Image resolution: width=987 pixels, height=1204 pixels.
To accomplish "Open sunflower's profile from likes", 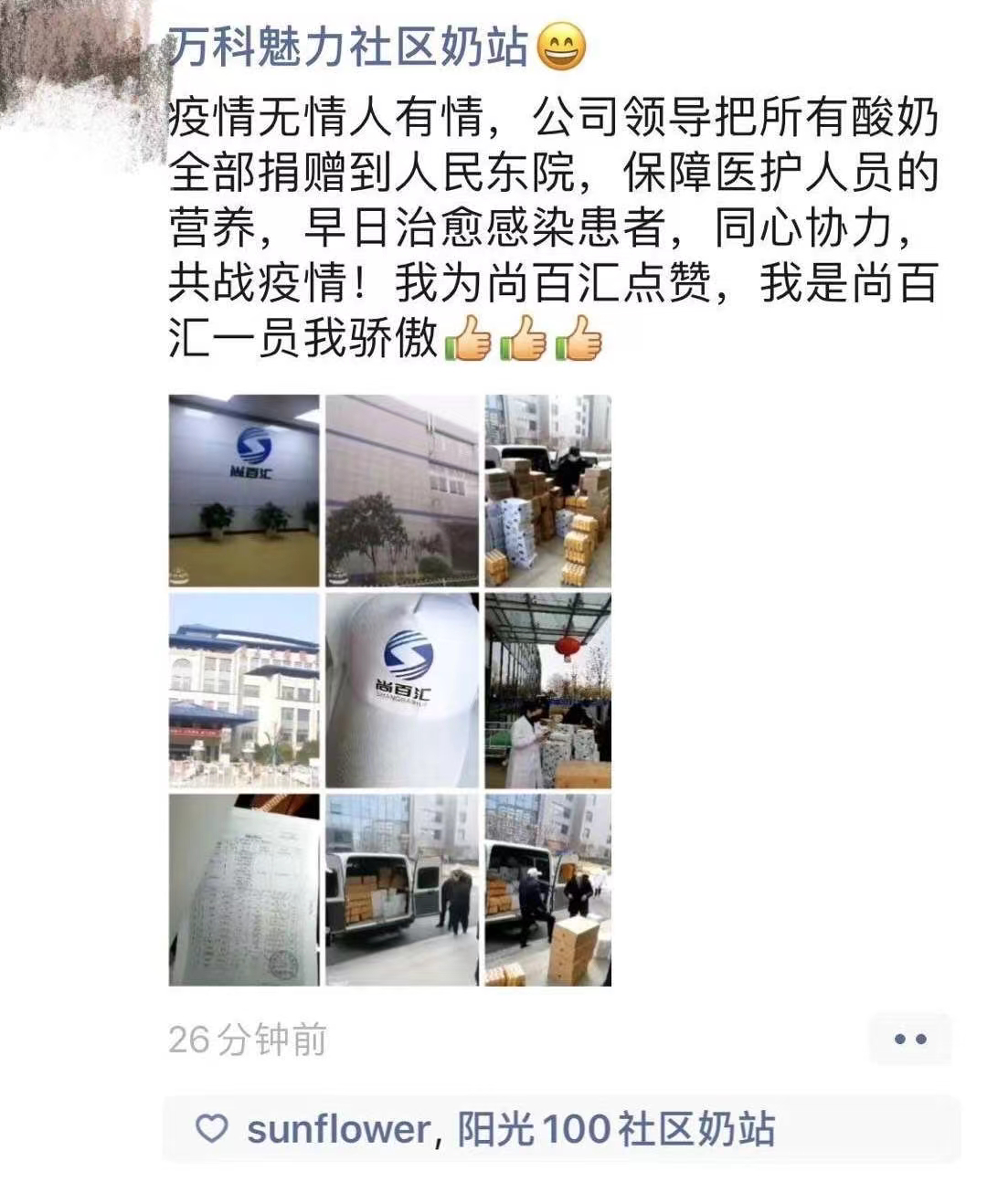I will pos(337,1130).
